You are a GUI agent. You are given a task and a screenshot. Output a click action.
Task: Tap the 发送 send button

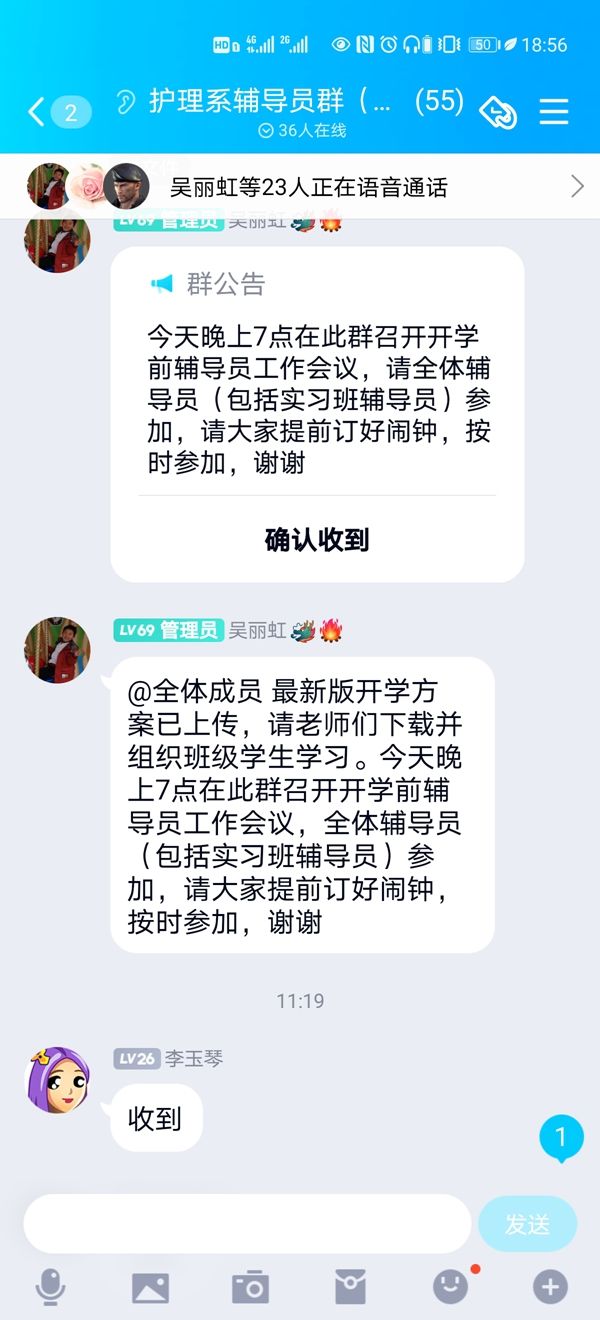(x=527, y=1224)
